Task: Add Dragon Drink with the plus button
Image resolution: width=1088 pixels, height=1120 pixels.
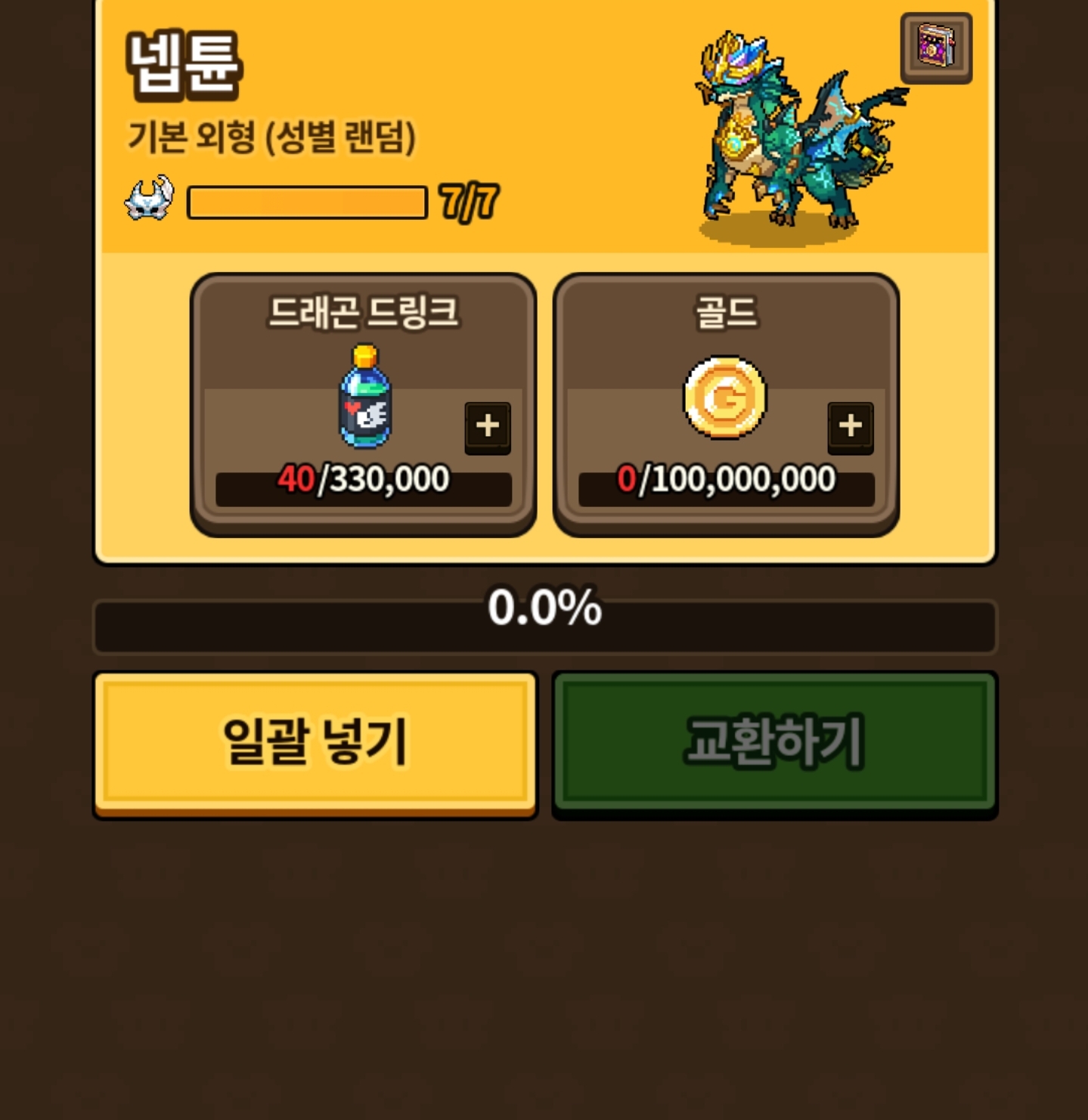Action: 488,426
